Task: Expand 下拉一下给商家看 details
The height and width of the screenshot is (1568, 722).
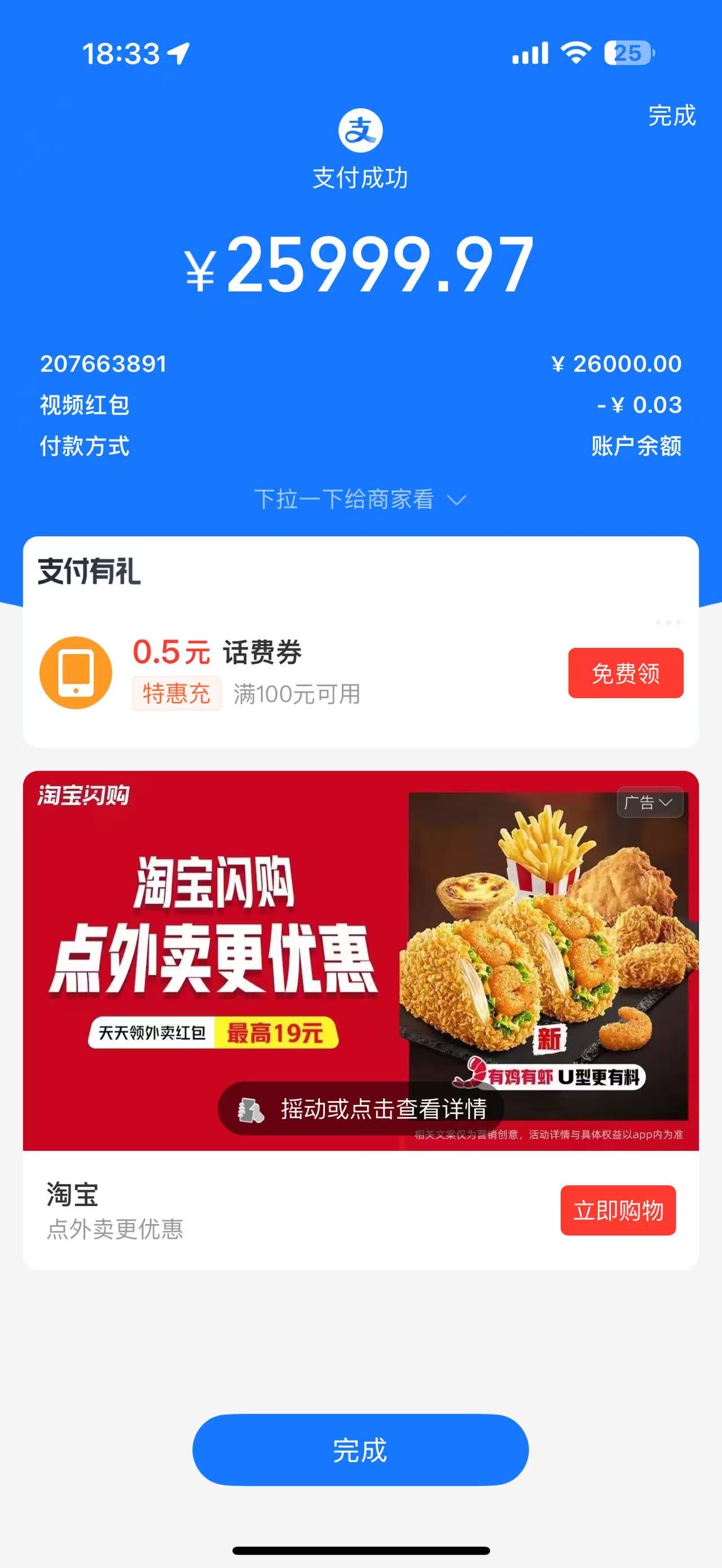Action: (360, 500)
